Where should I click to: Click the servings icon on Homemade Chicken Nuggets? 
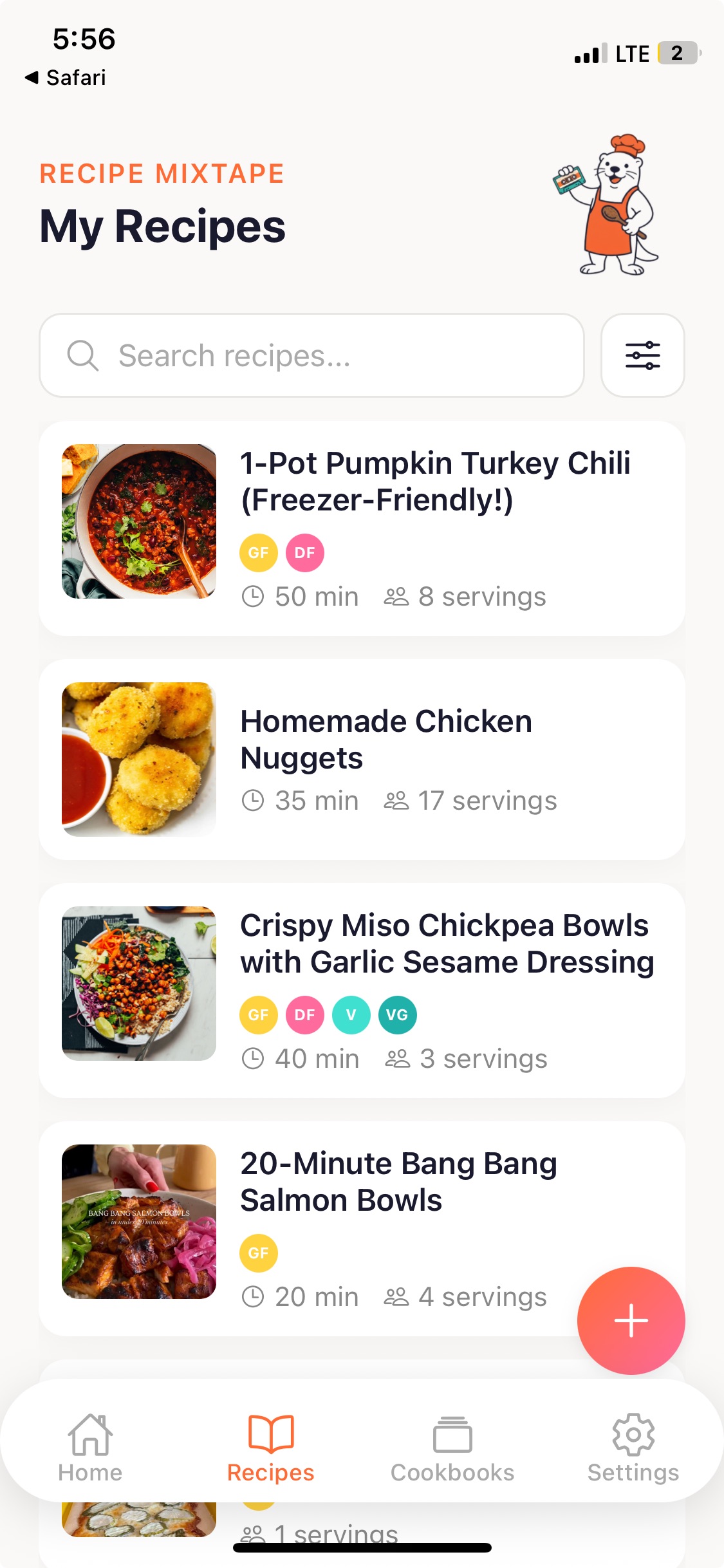coord(396,800)
